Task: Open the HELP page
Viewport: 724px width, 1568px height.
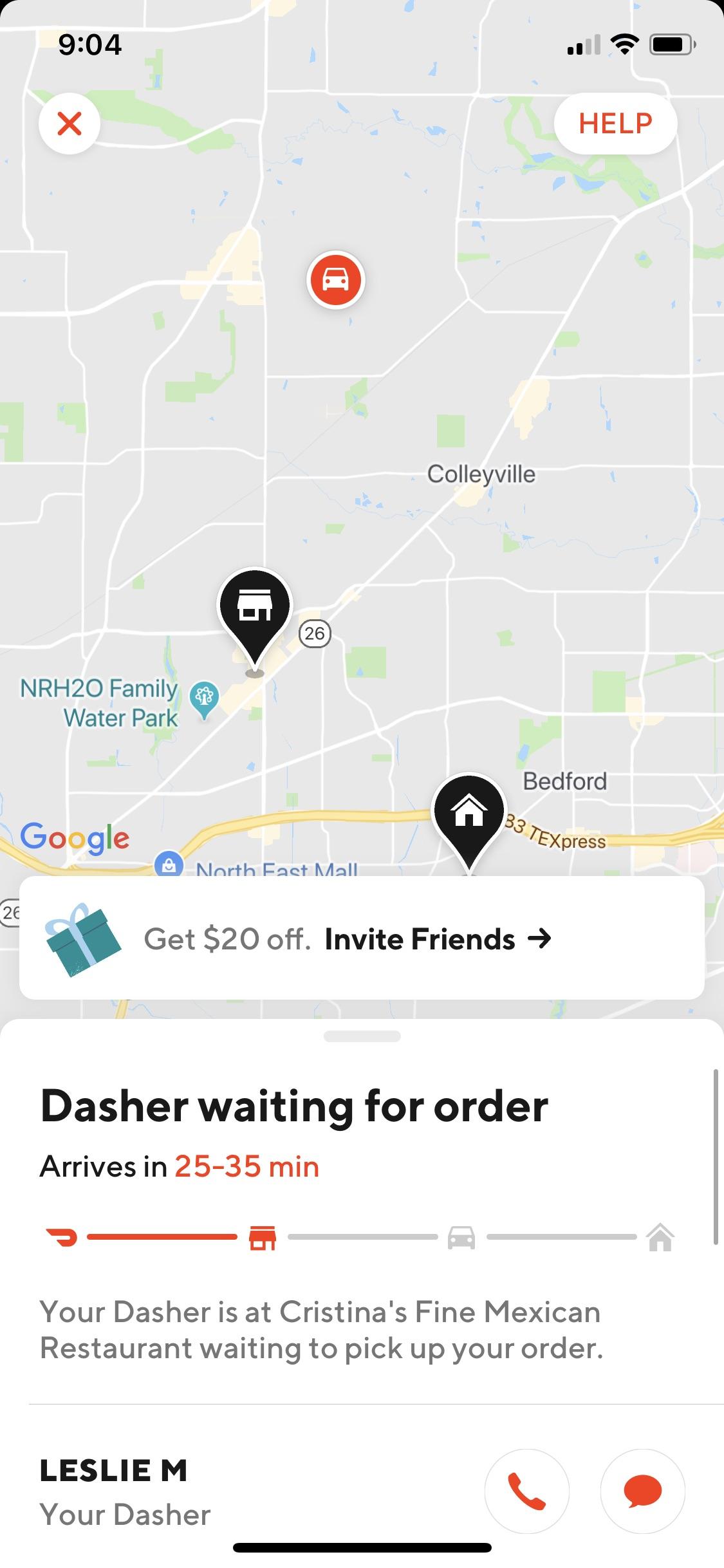Action: pos(615,122)
